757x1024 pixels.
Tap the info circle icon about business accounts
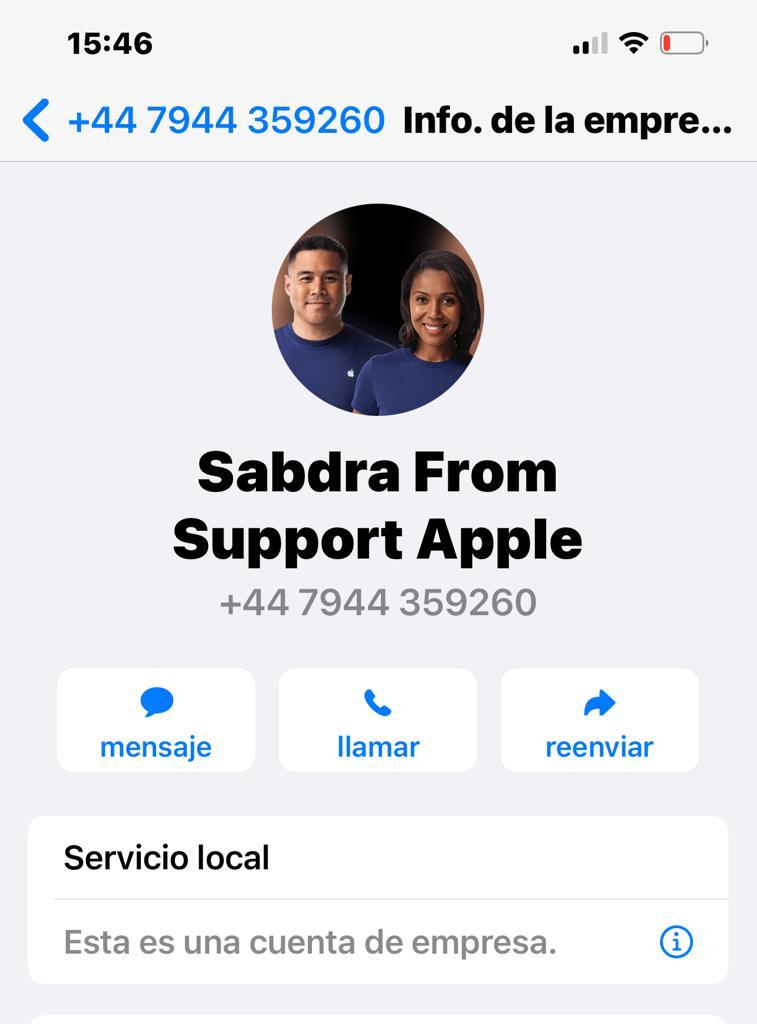[x=676, y=941]
